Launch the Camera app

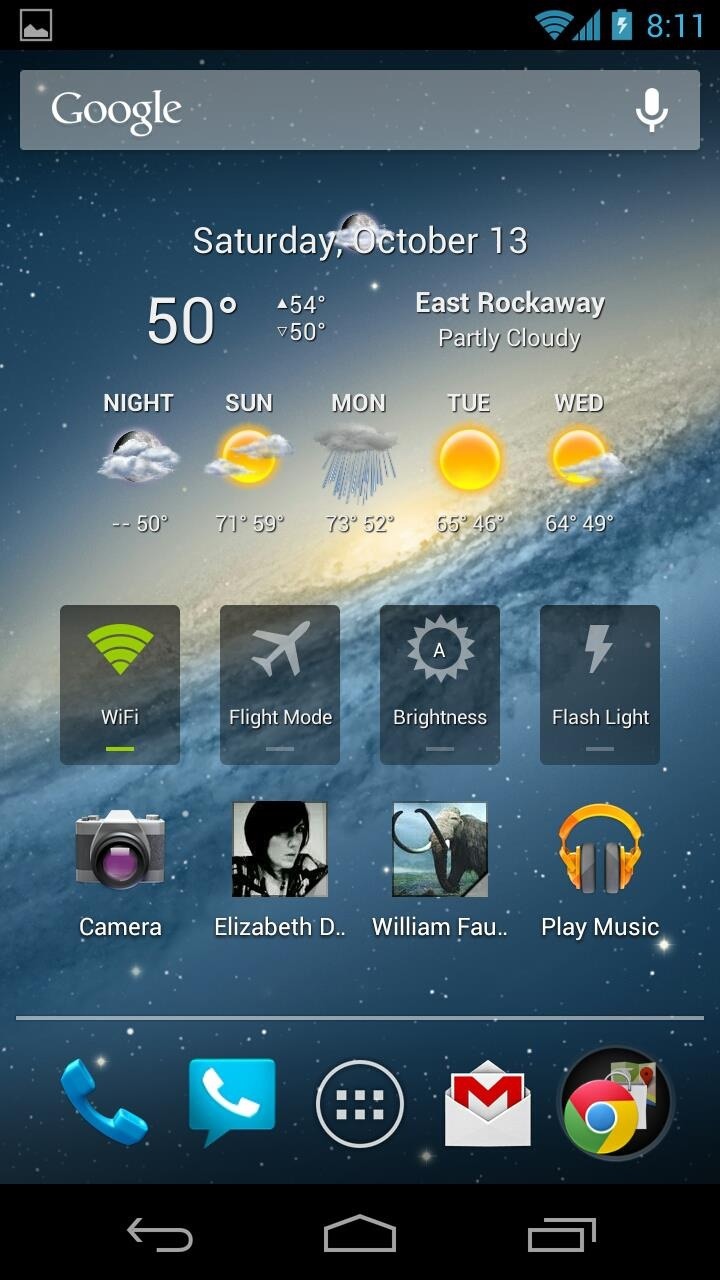(120, 850)
